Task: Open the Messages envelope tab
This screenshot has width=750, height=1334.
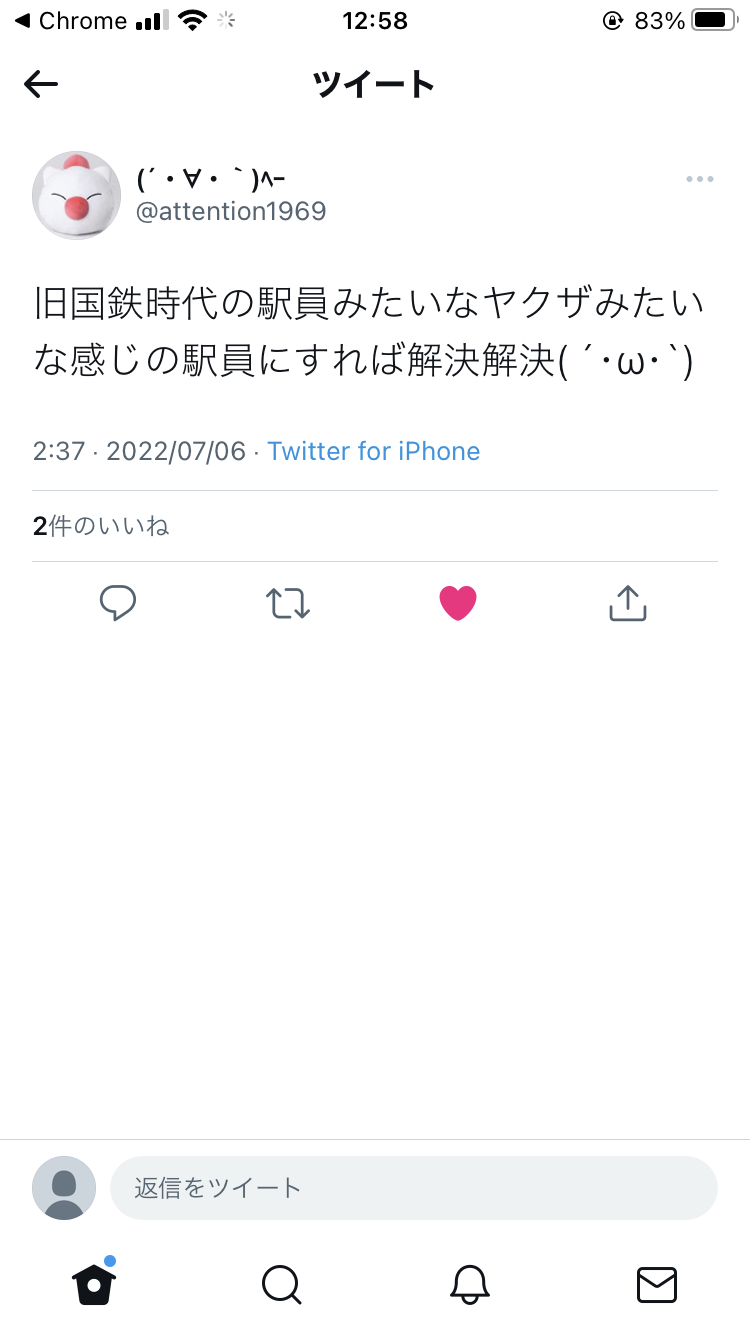Action: [657, 1284]
